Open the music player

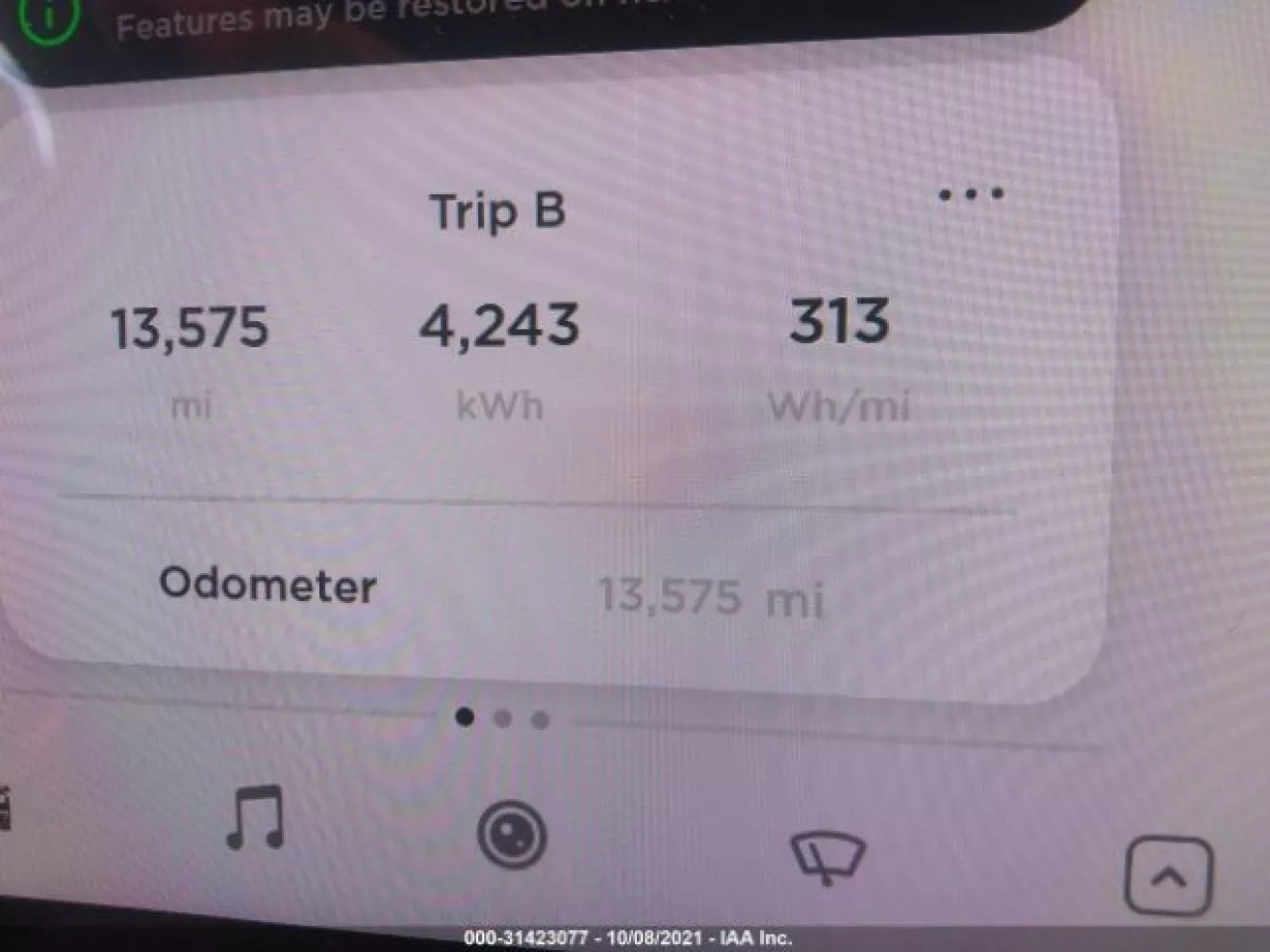click(x=255, y=818)
